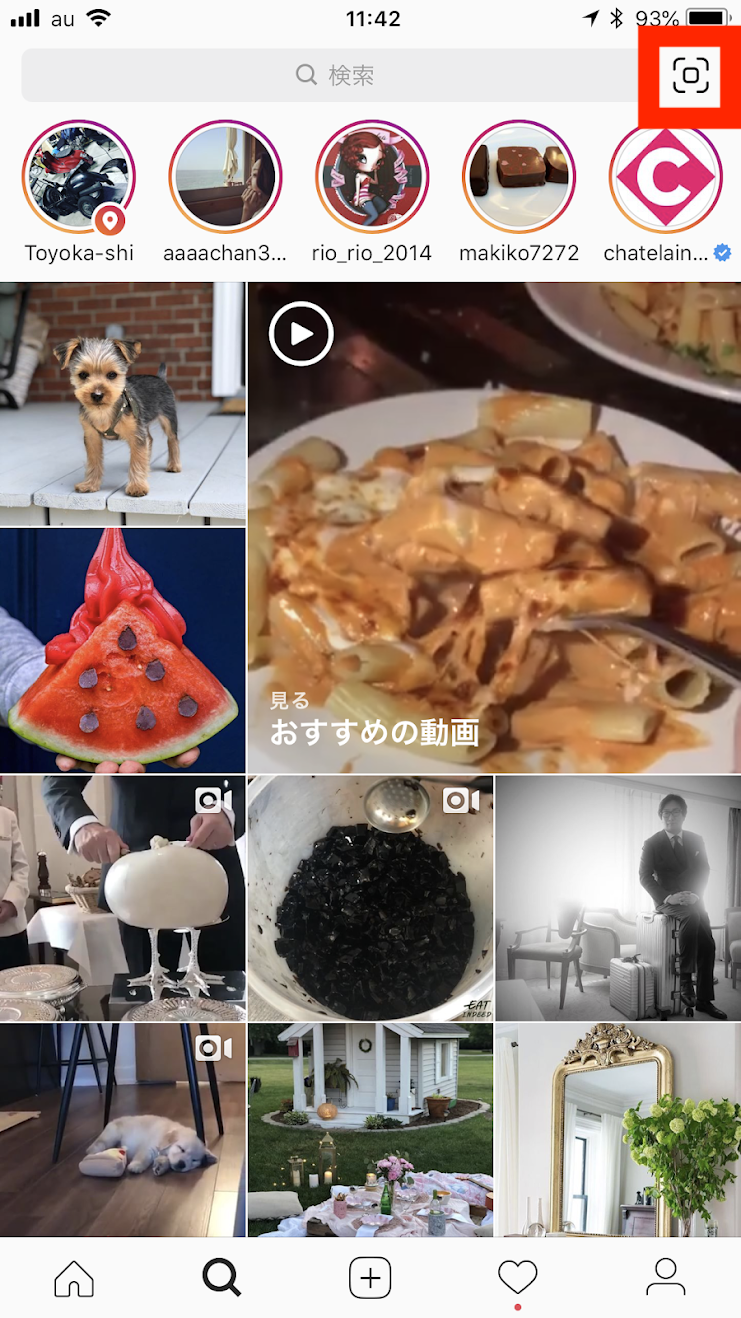Screen dimensions: 741x1318
Task: Open the black-and-white man with suitcase photo
Action: tap(618, 898)
